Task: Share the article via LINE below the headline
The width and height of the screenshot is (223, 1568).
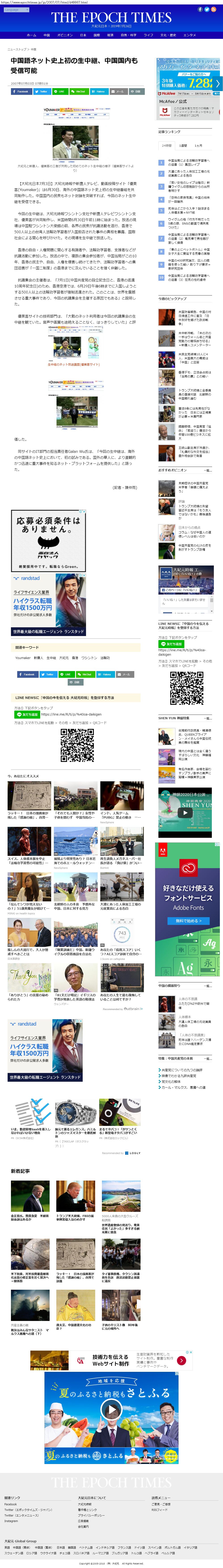Action: tap(60, 91)
